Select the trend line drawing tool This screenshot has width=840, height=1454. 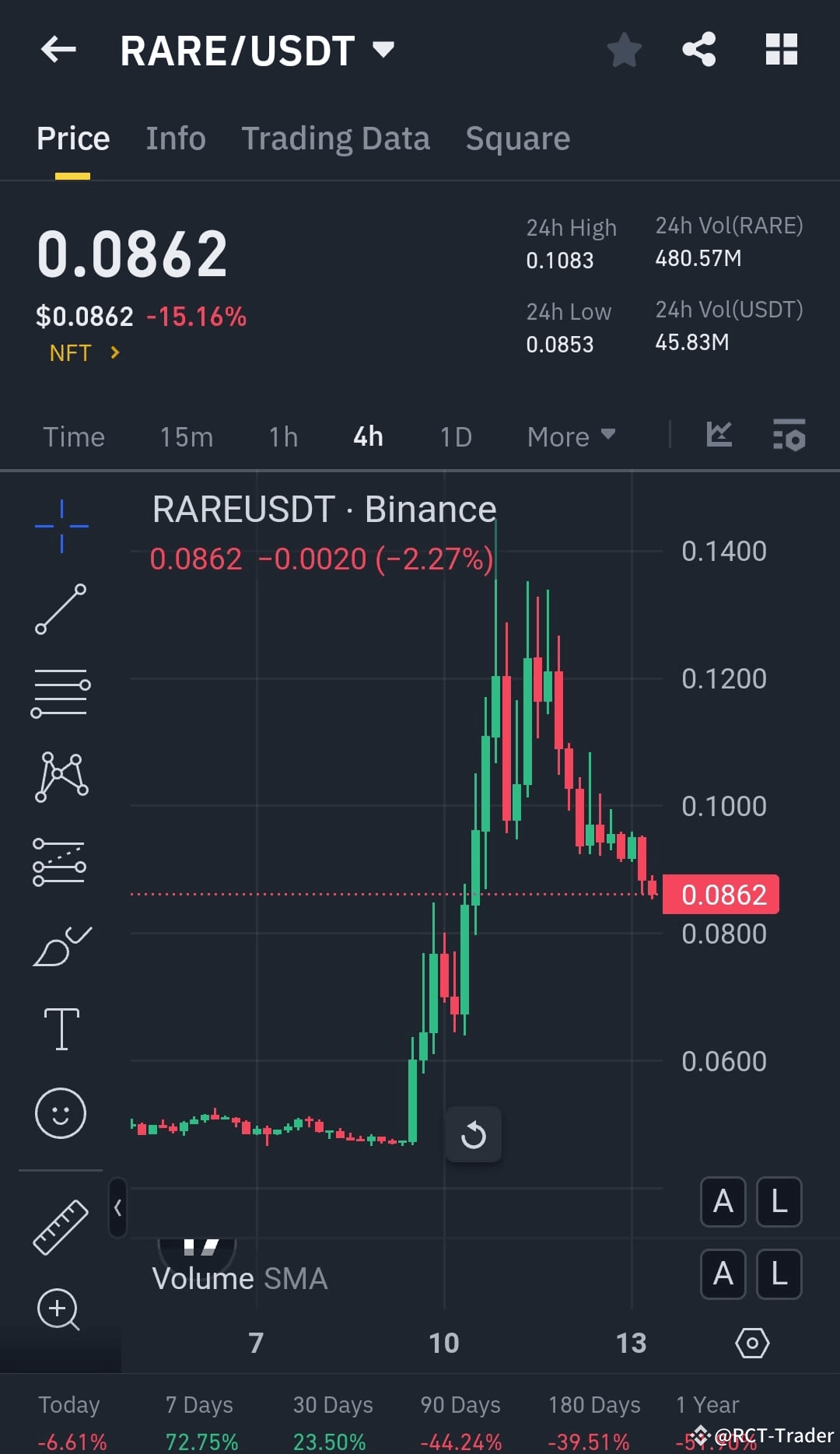coord(61,611)
